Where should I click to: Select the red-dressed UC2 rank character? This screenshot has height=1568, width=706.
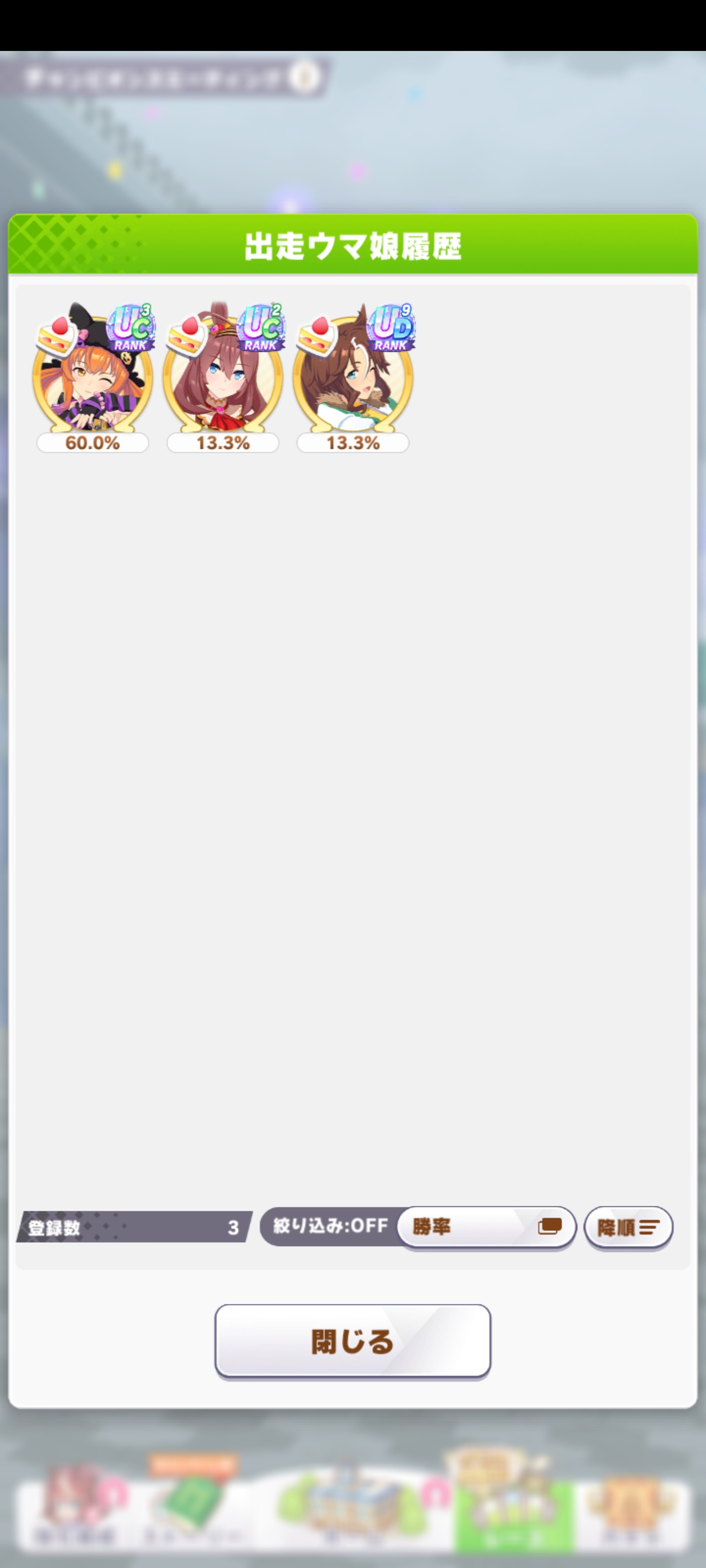click(x=223, y=374)
